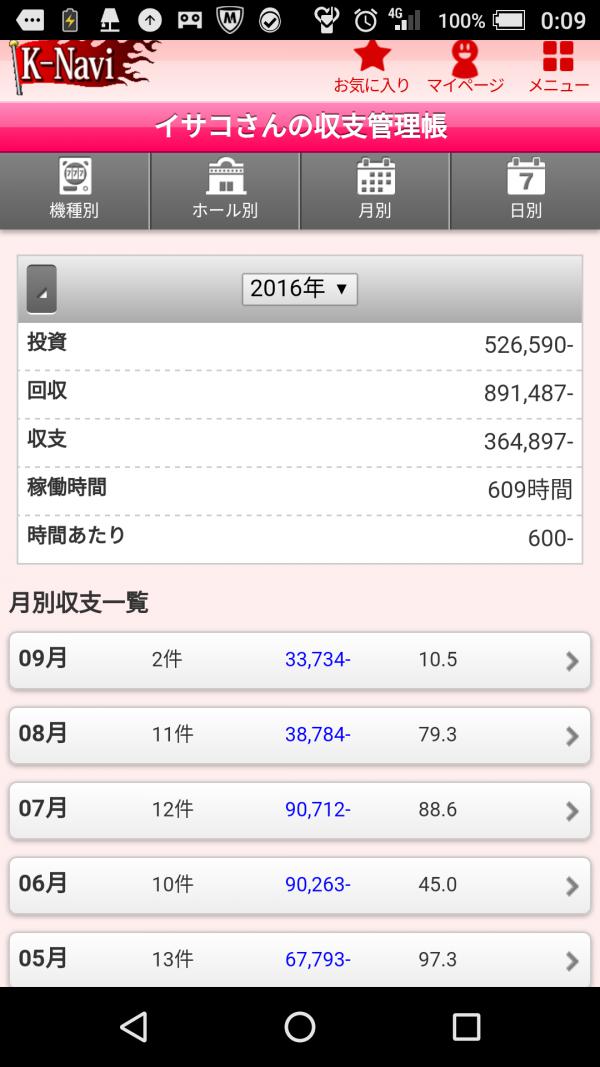Go to マイページ
This screenshot has height=1067, width=600.
coord(465,68)
